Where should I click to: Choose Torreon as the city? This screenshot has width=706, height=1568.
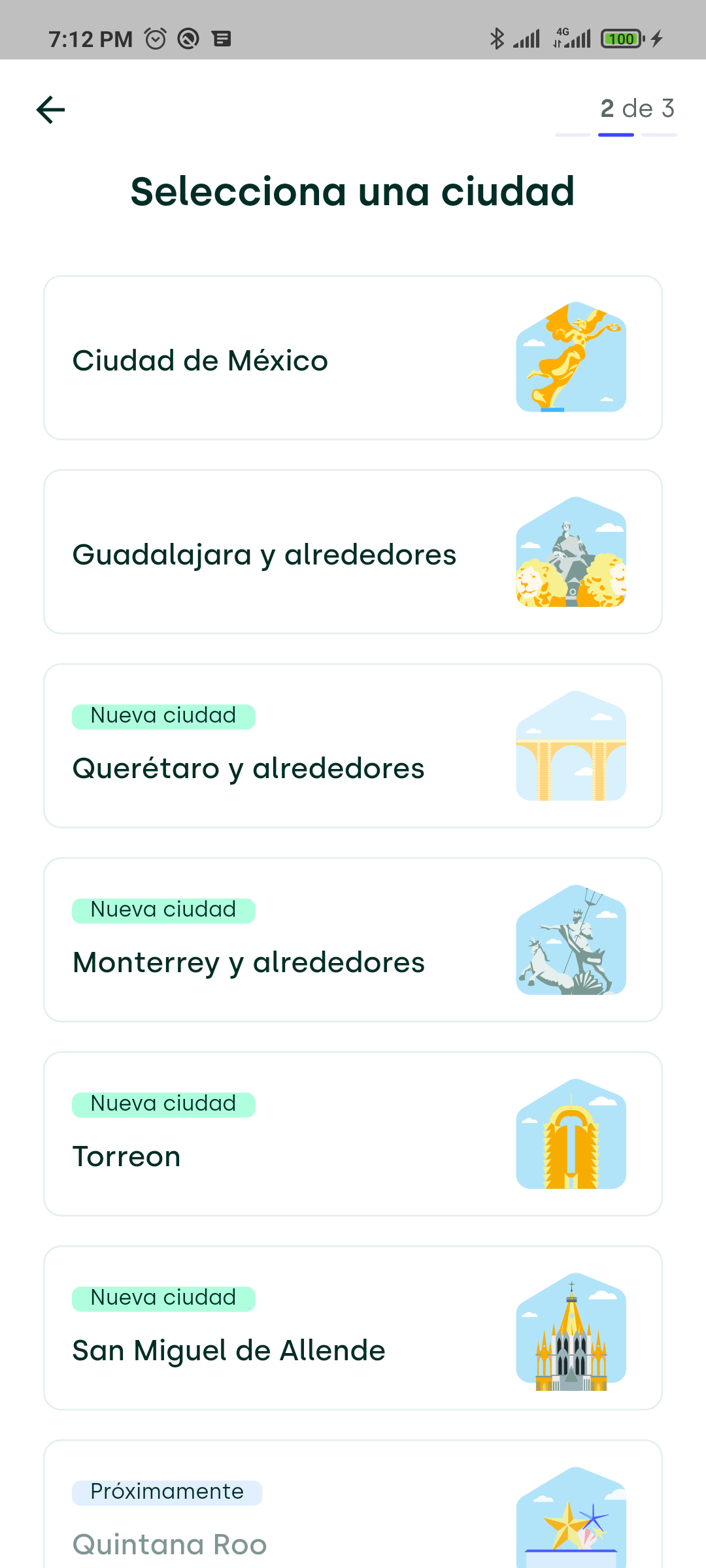[x=353, y=1134]
